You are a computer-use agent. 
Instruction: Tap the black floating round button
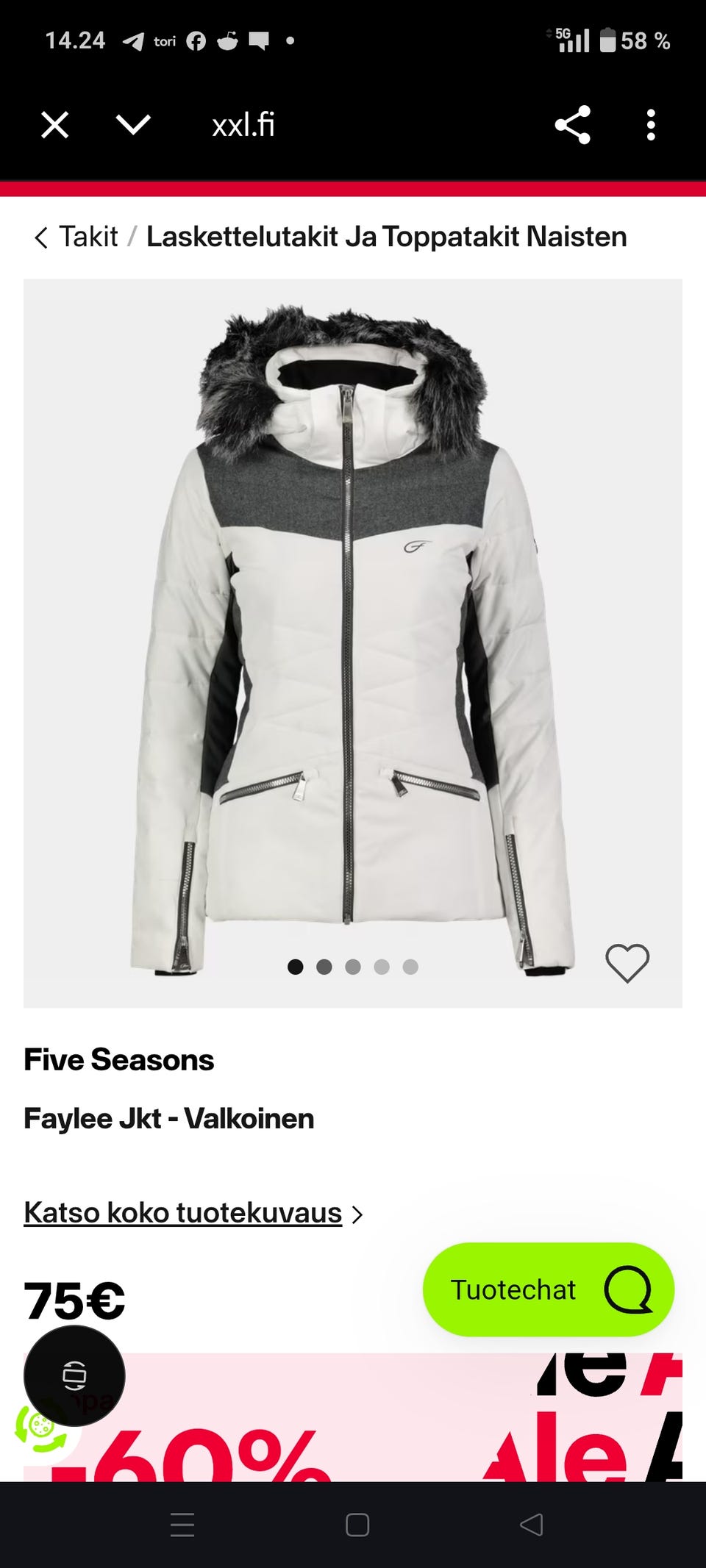(x=74, y=1375)
